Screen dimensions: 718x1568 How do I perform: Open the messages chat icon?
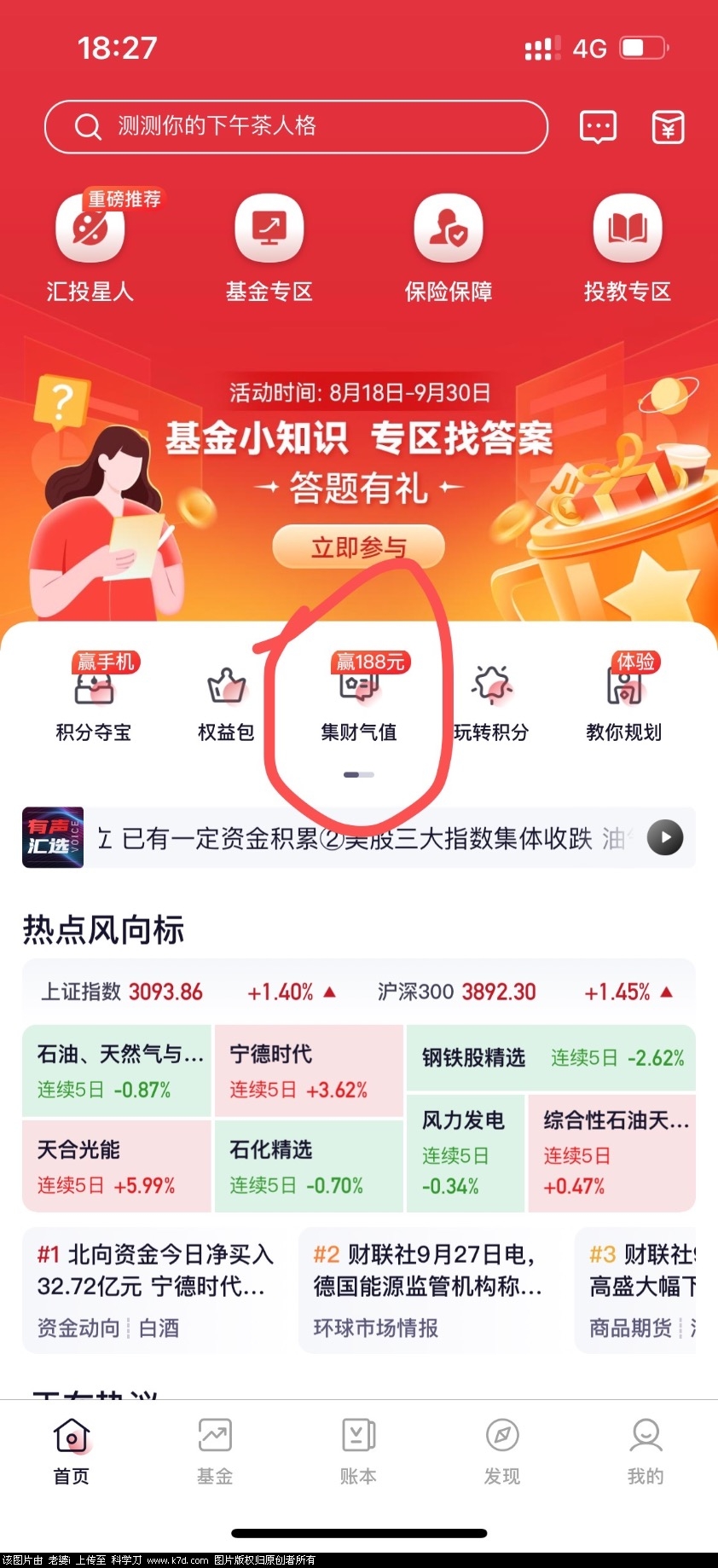tap(597, 127)
